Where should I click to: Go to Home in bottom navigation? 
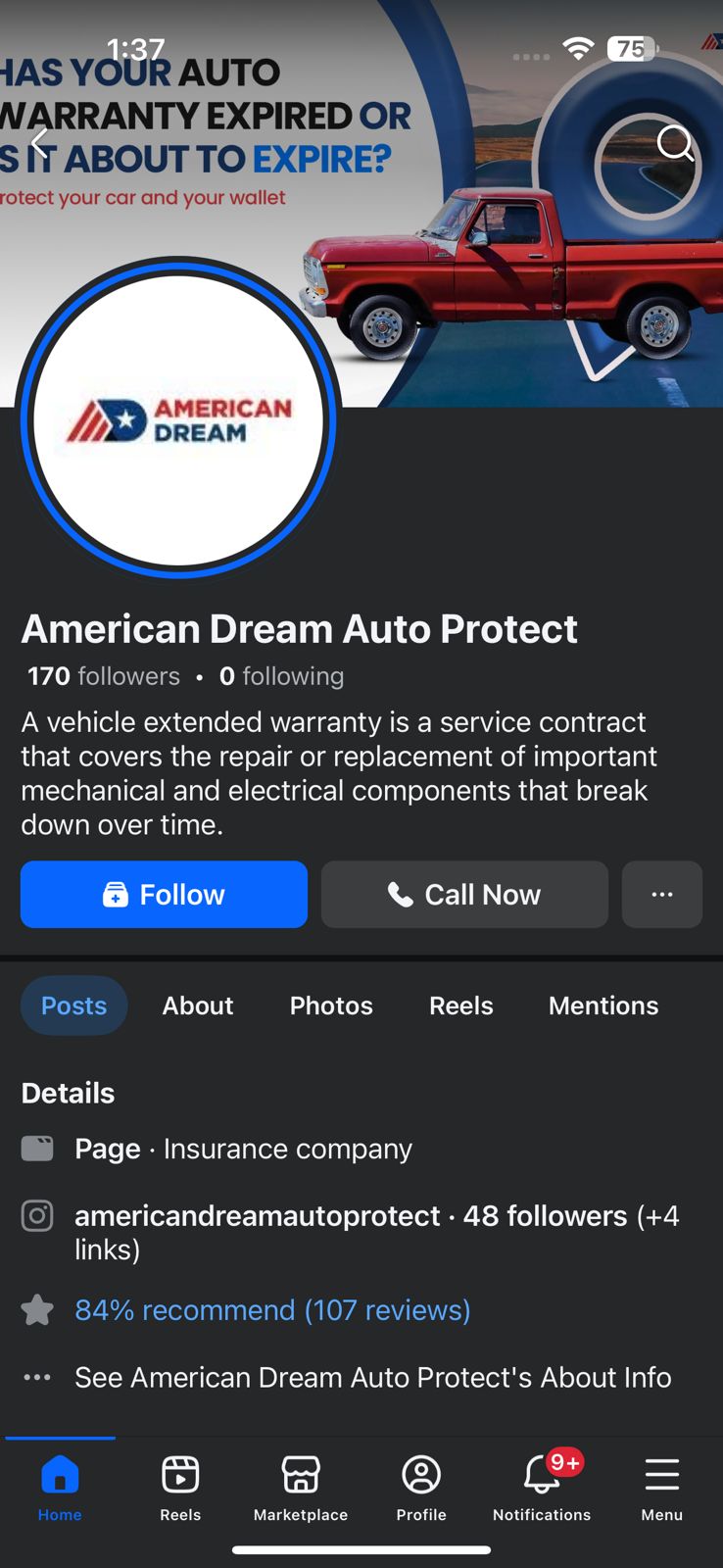pyautogui.click(x=60, y=1487)
